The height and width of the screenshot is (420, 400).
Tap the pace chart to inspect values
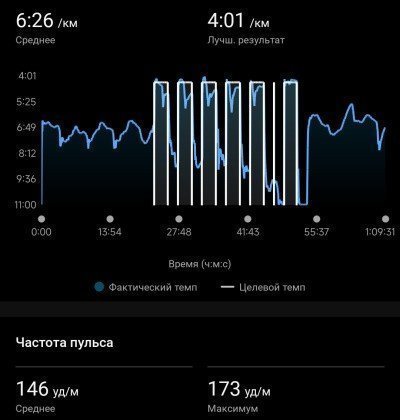coord(213,141)
